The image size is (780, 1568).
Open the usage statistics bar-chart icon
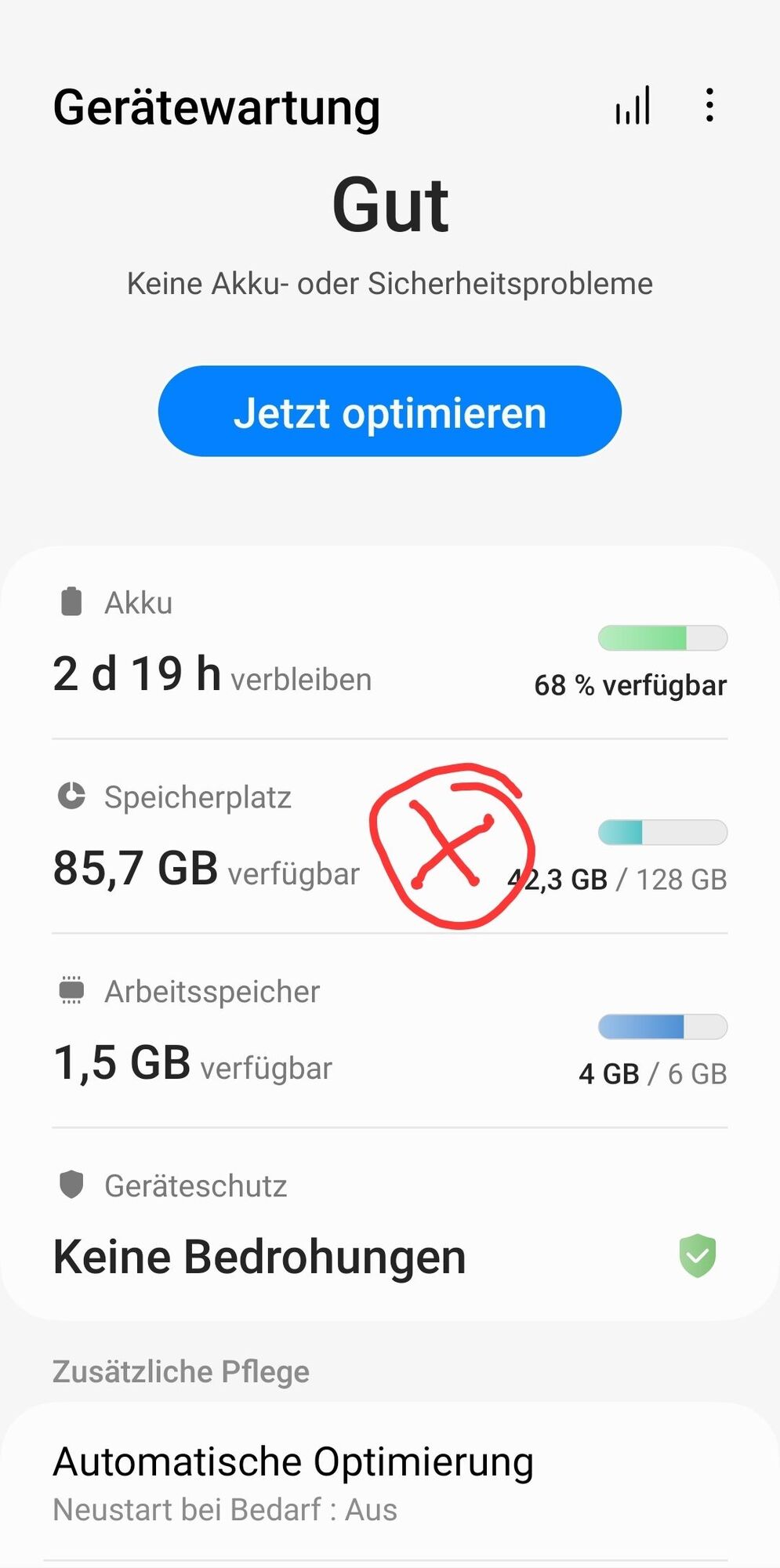pyautogui.click(x=633, y=106)
